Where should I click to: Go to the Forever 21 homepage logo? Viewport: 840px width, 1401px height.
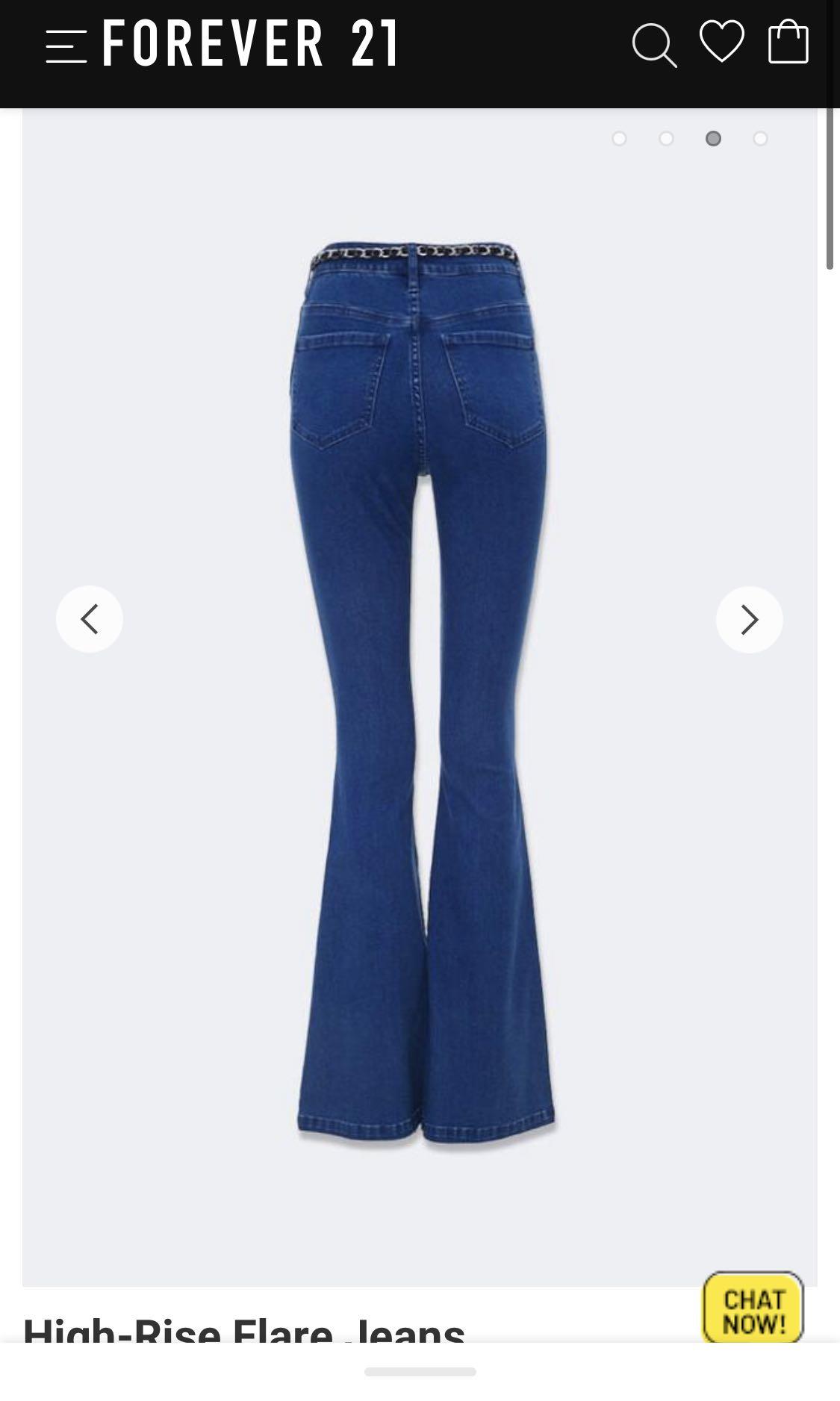click(x=251, y=43)
